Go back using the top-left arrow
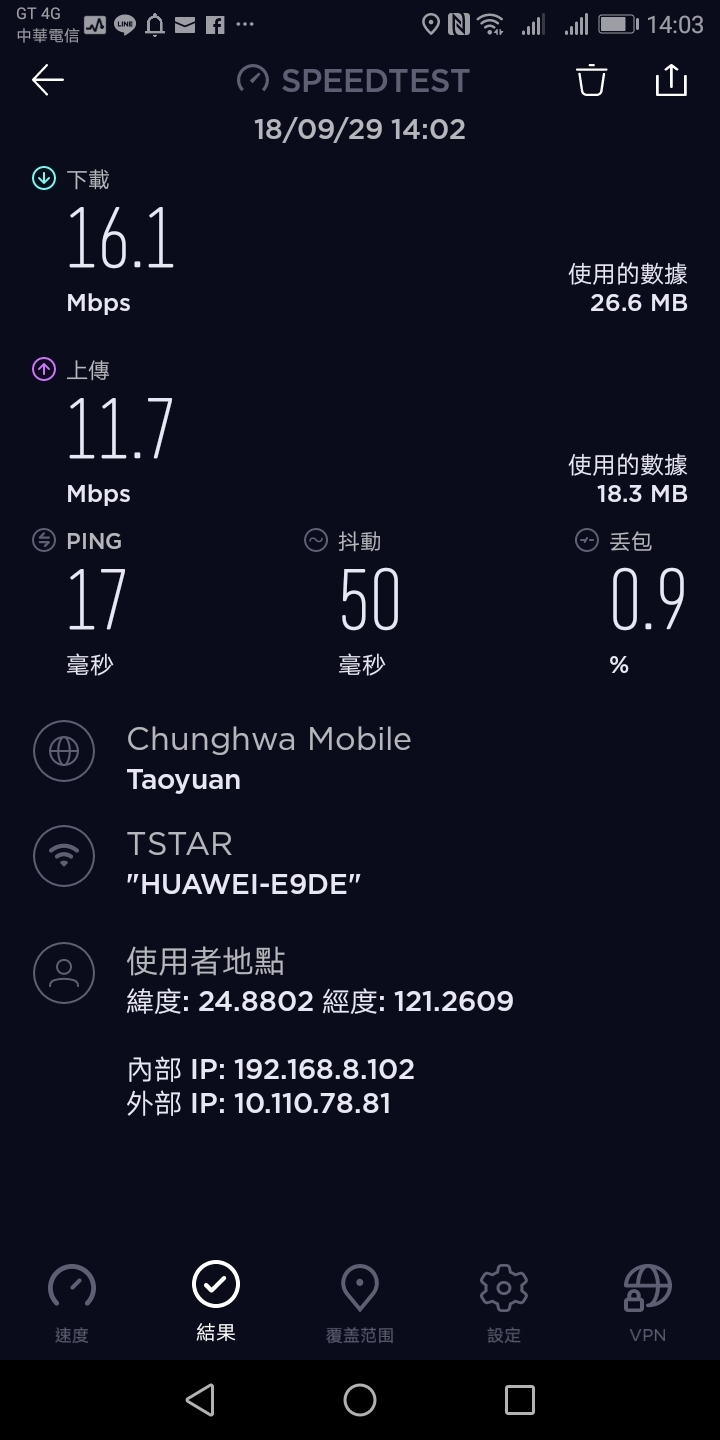The height and width of the screenshot is (1440, 720). click(47, 80)
